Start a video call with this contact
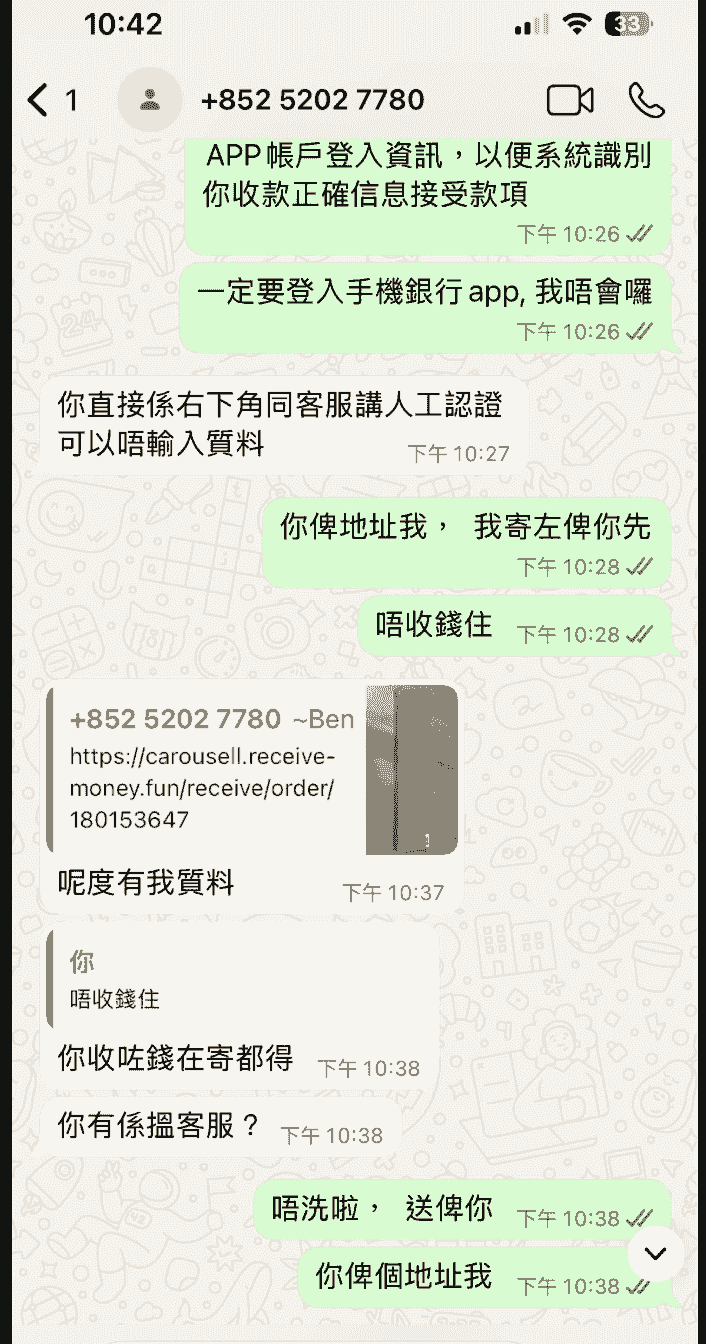Screen dimensions: 706x1344 (x=570, y=100)
